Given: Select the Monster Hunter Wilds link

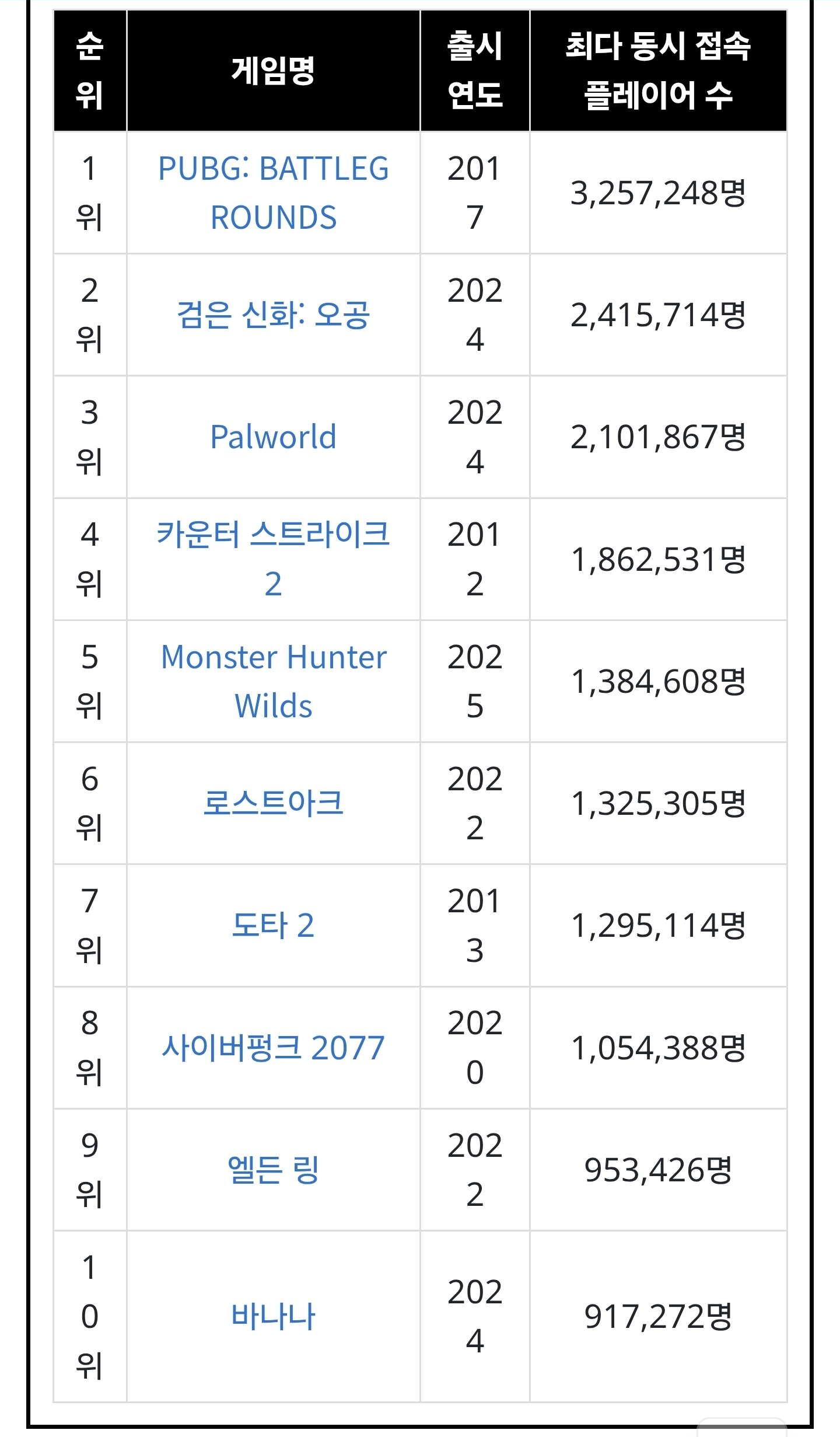Looking at the screenshot, I should click(273, 657).
